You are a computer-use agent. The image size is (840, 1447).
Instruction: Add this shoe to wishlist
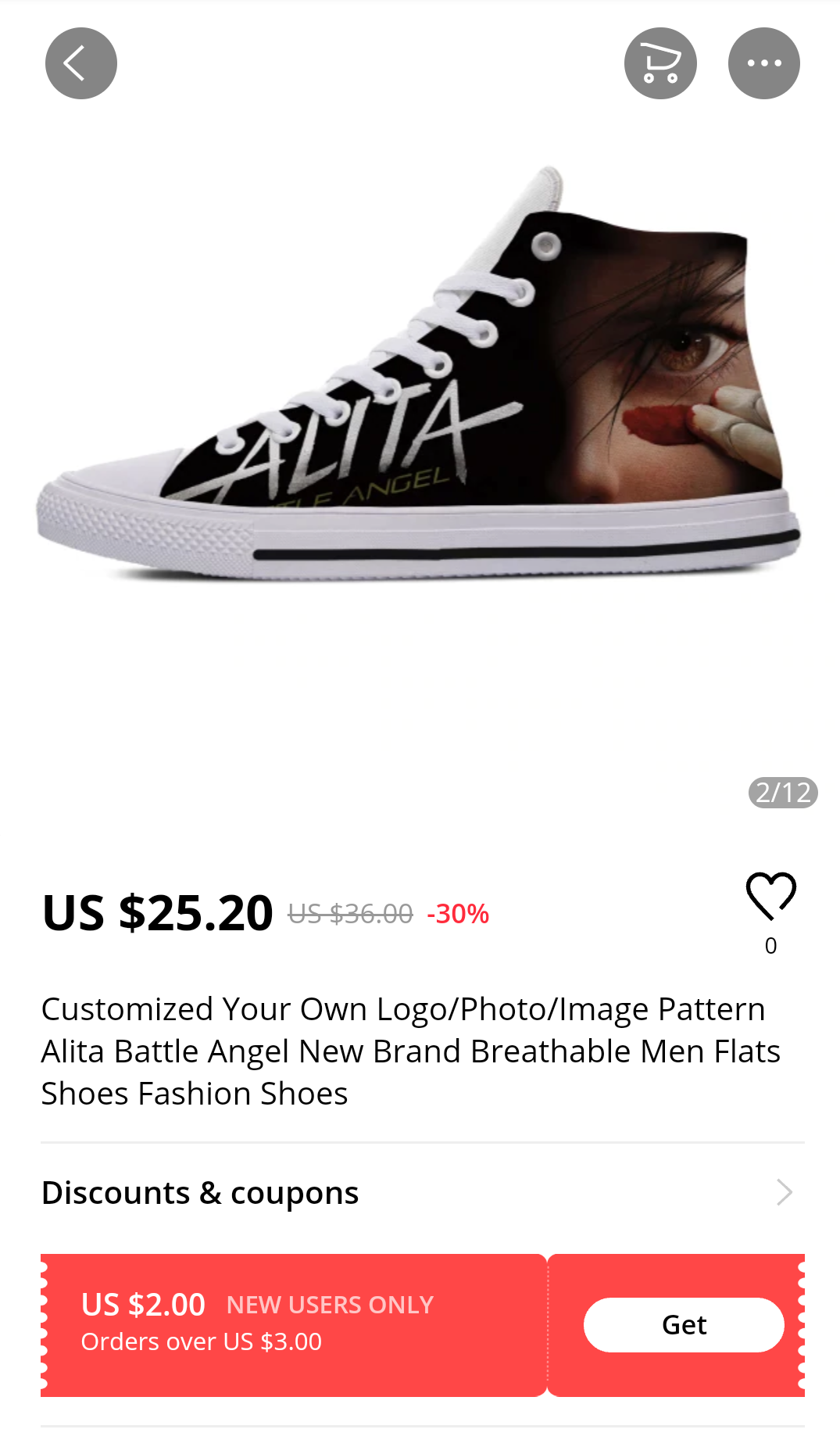pyautogui.click(x=770, y=897)
